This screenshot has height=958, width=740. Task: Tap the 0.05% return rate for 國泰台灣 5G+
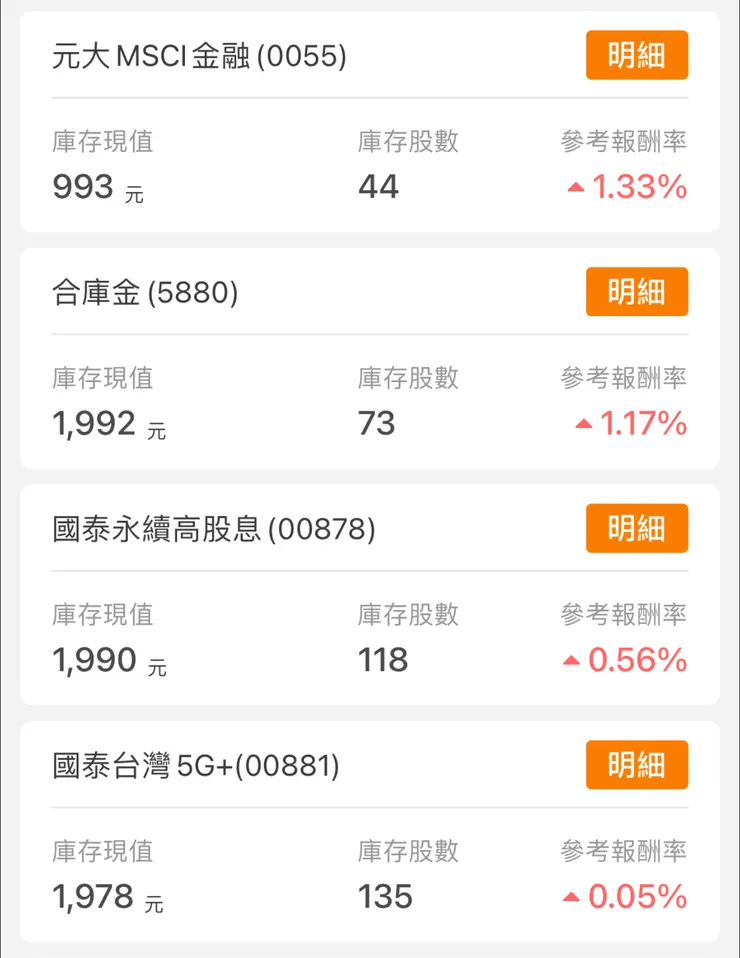click(x=634, y=896)
